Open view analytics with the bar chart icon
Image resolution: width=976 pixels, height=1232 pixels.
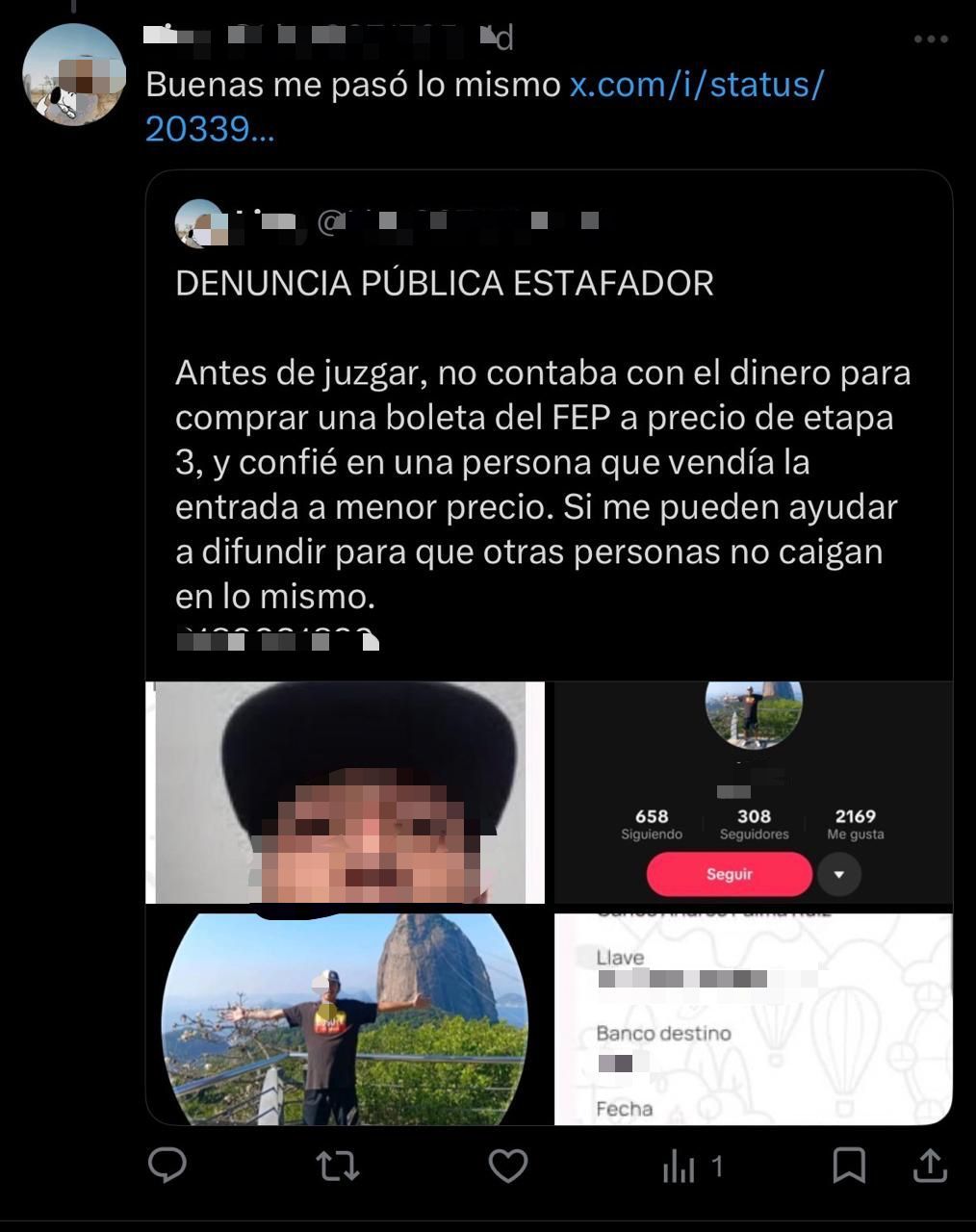[680, 1166]
